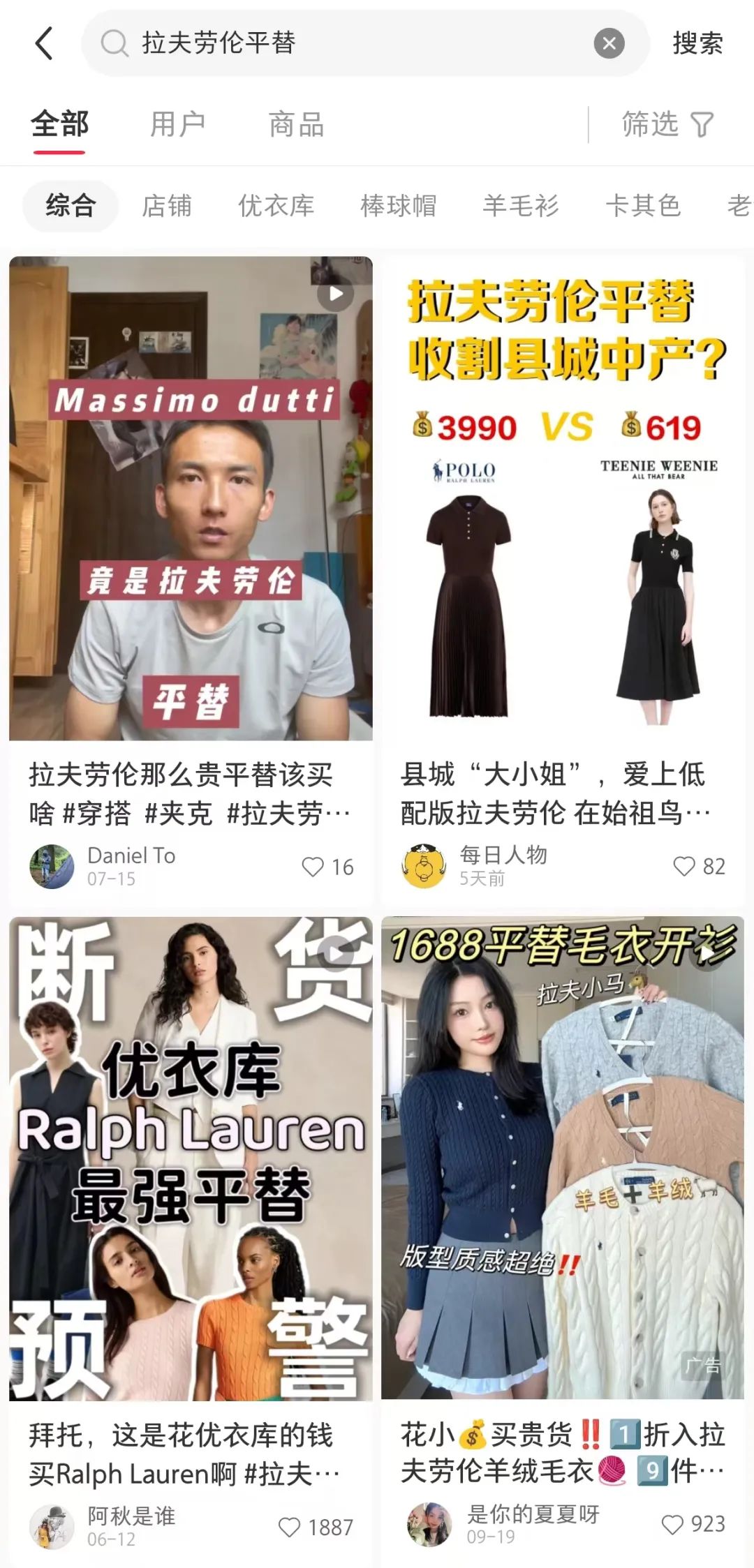Open the 1688平替毛衣开衫 post
The width and height of the screenshot is (754, 1568).
coord(563,1158)
